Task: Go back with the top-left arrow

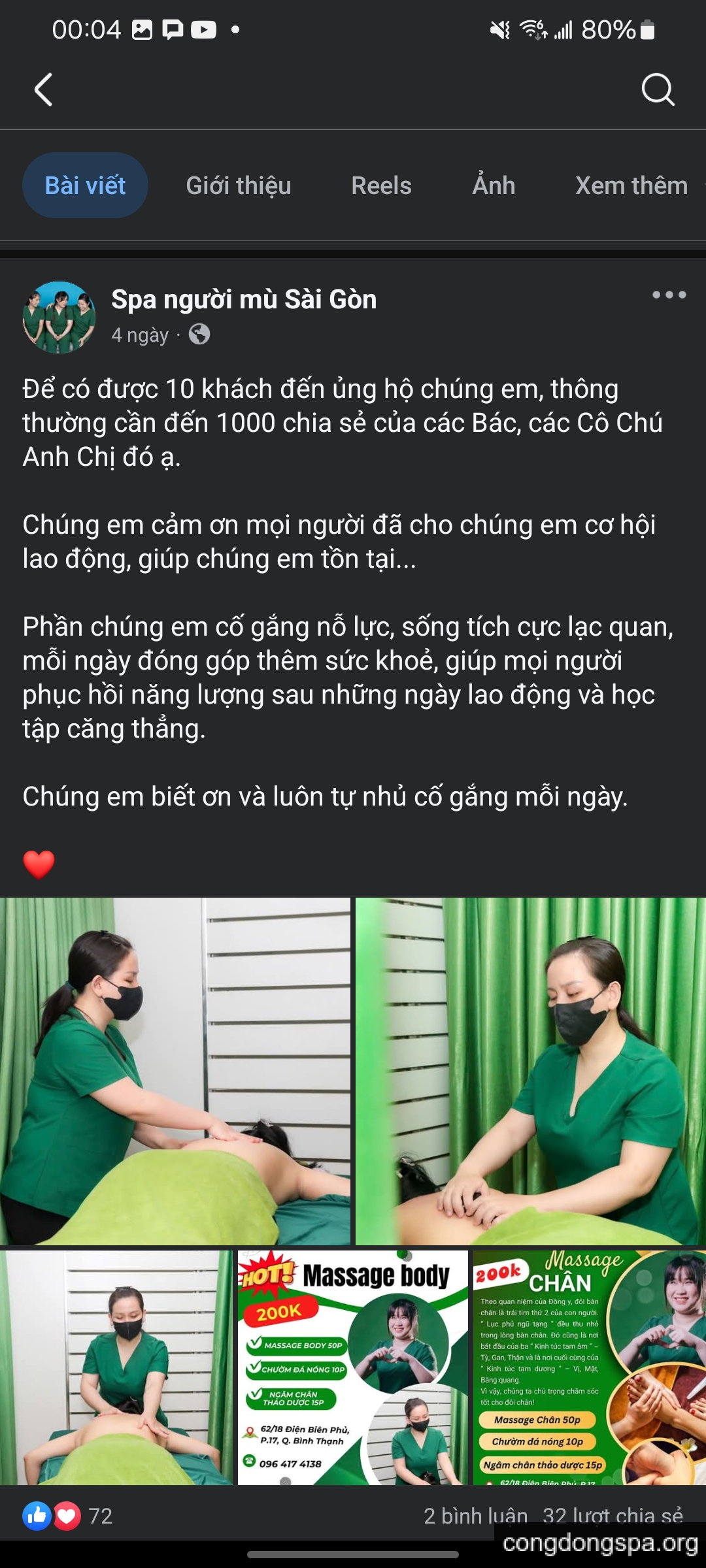Action: click(43, 90)
